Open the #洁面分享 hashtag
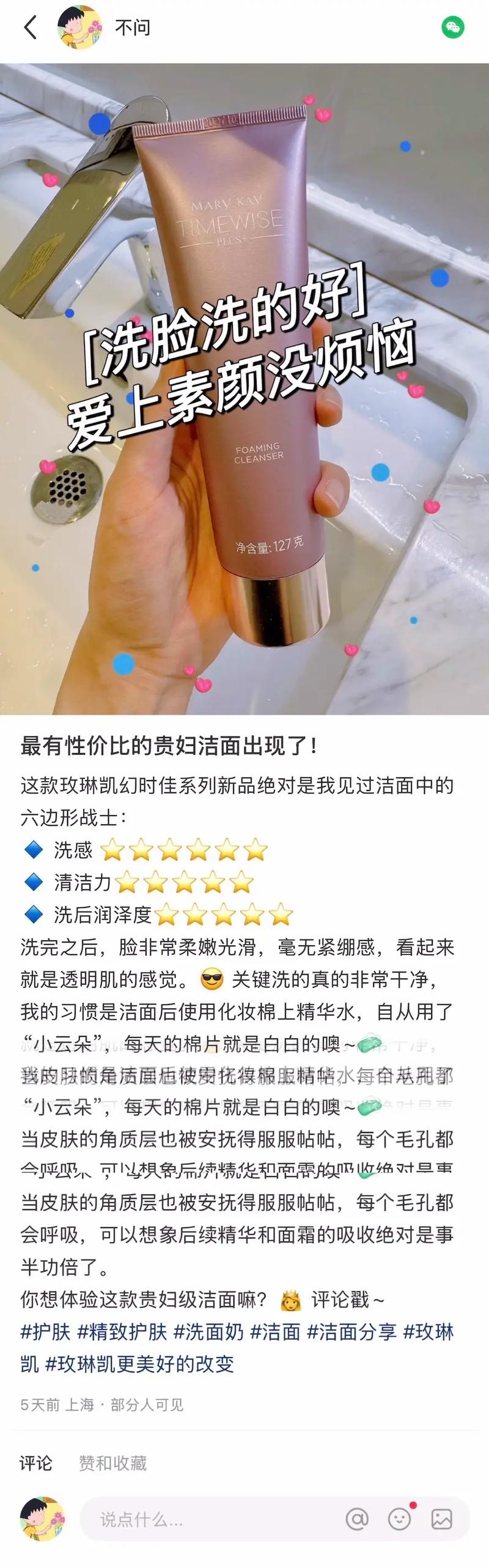The image size is (489, 1568). (351, 1331)
